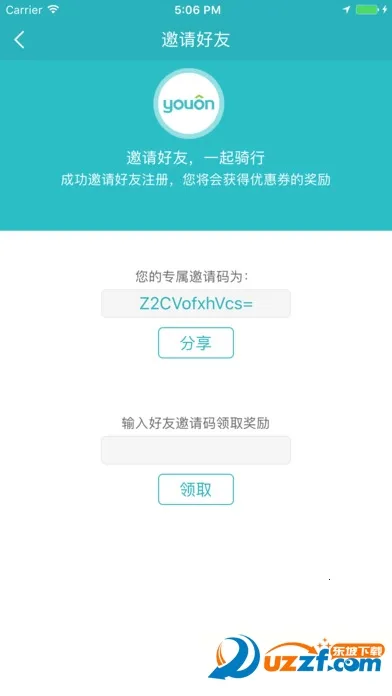Tap the 领取 button to claim reward

tap(196, 489)
